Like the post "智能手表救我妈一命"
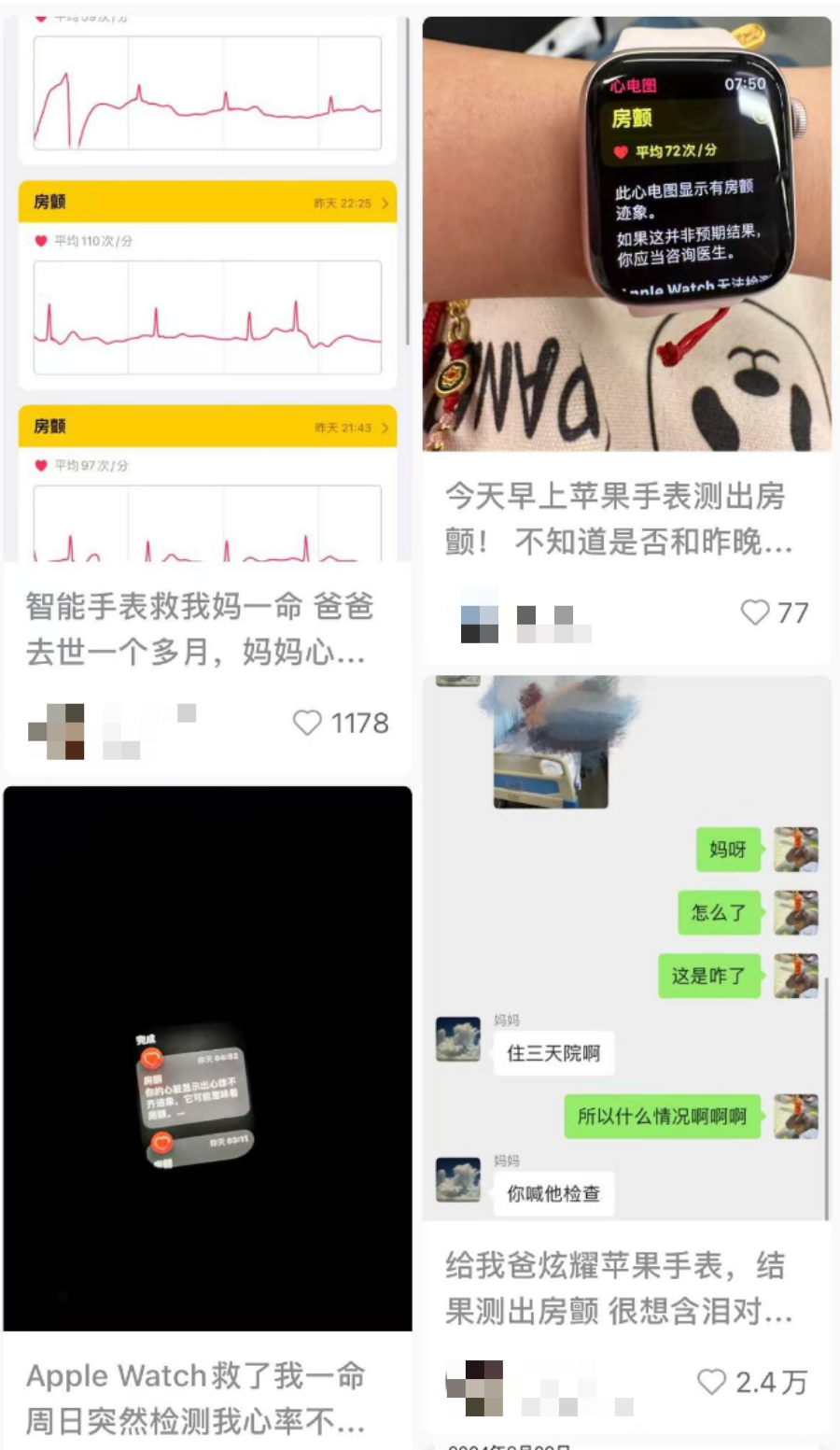The height and width of the screenshot is (1450, 840). [x=307, y=723]
